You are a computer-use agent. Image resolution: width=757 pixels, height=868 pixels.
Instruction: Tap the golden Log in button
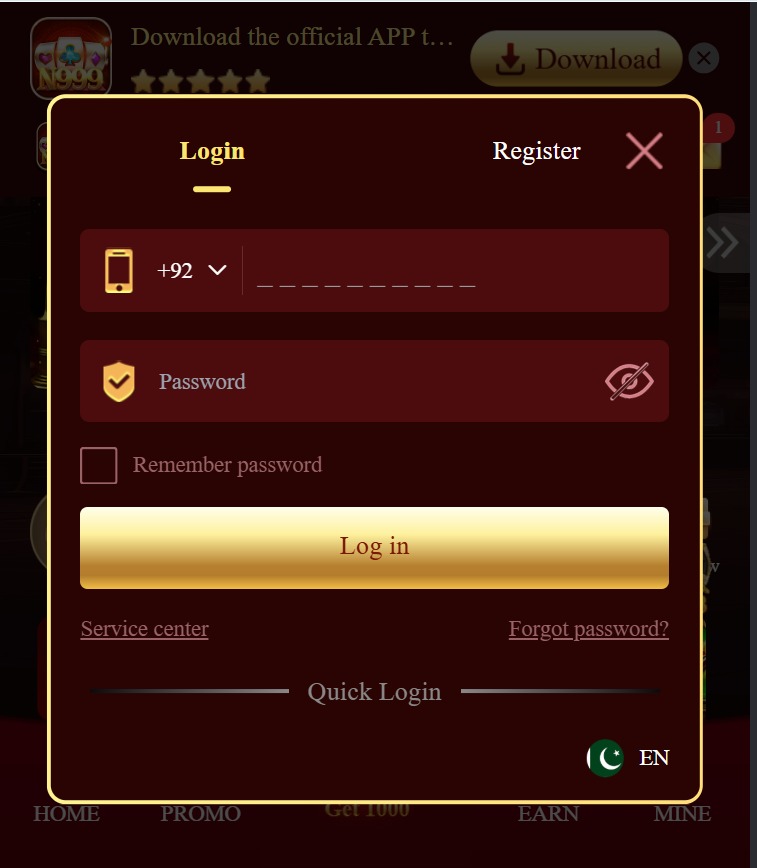374,547
